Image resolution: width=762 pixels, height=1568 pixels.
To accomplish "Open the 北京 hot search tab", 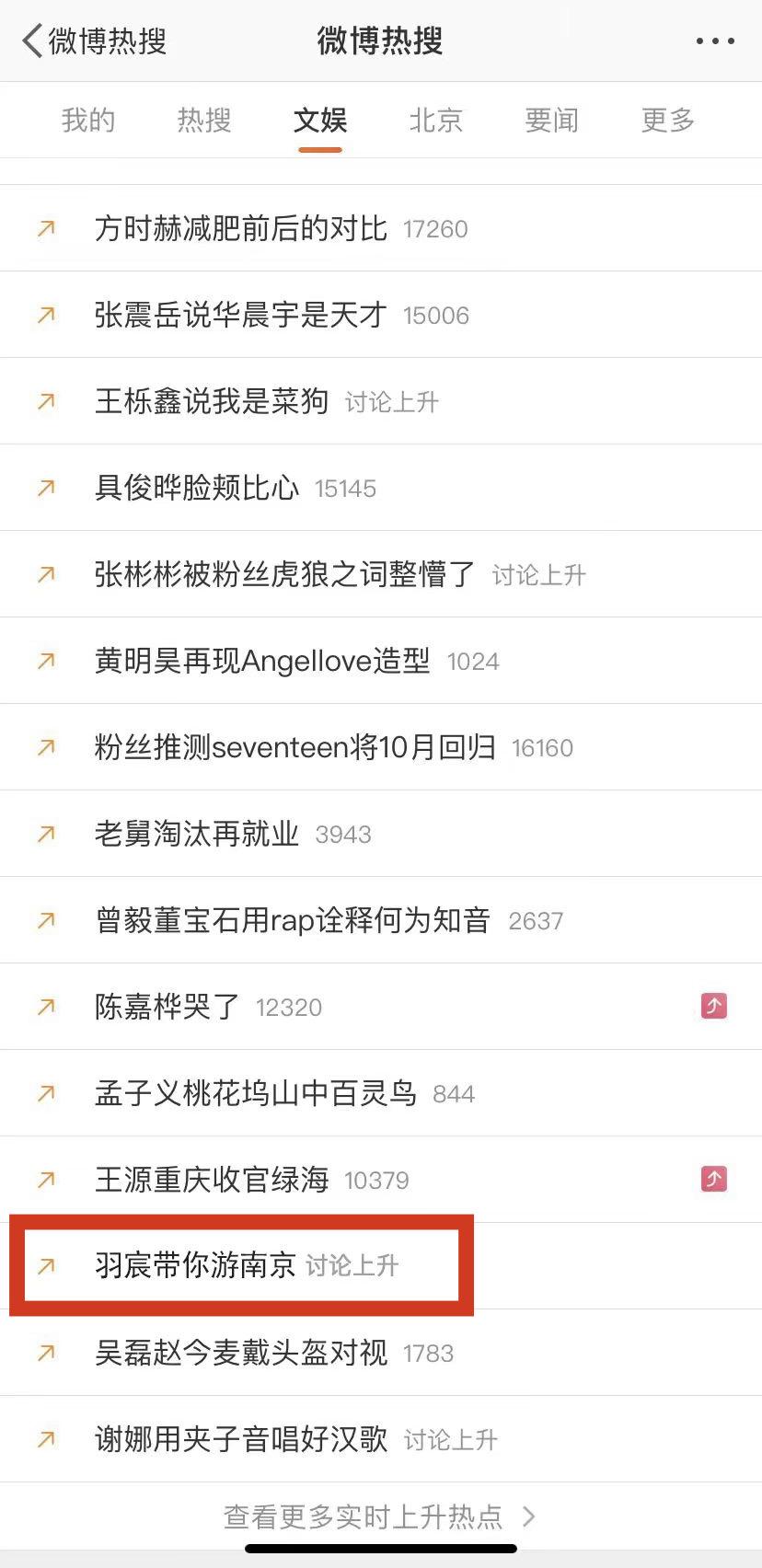I will click(x=435, y=121).
